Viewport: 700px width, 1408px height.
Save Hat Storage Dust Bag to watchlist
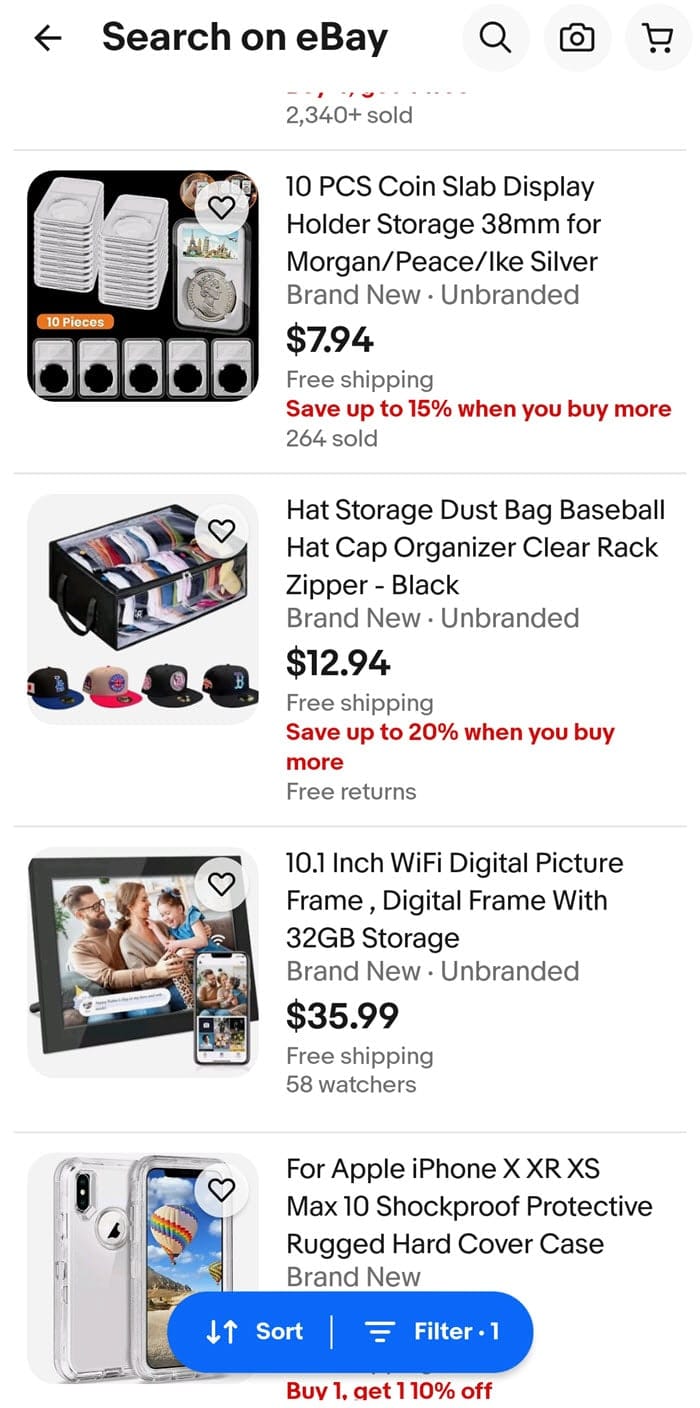click(221, 530)
